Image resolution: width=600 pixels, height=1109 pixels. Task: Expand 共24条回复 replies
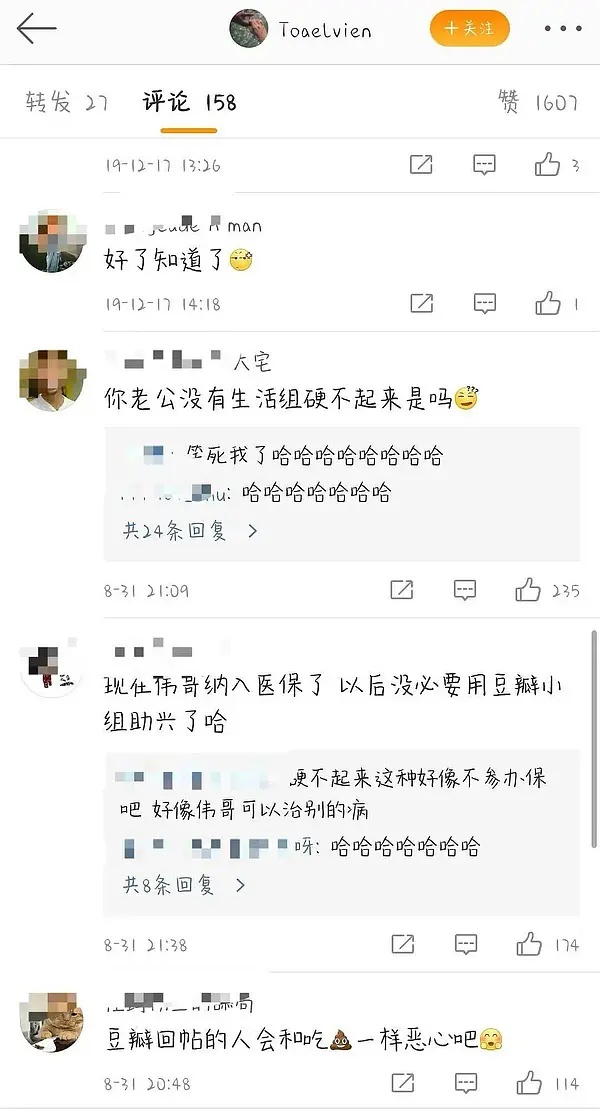pyautogui.click(x=190, y=531)
